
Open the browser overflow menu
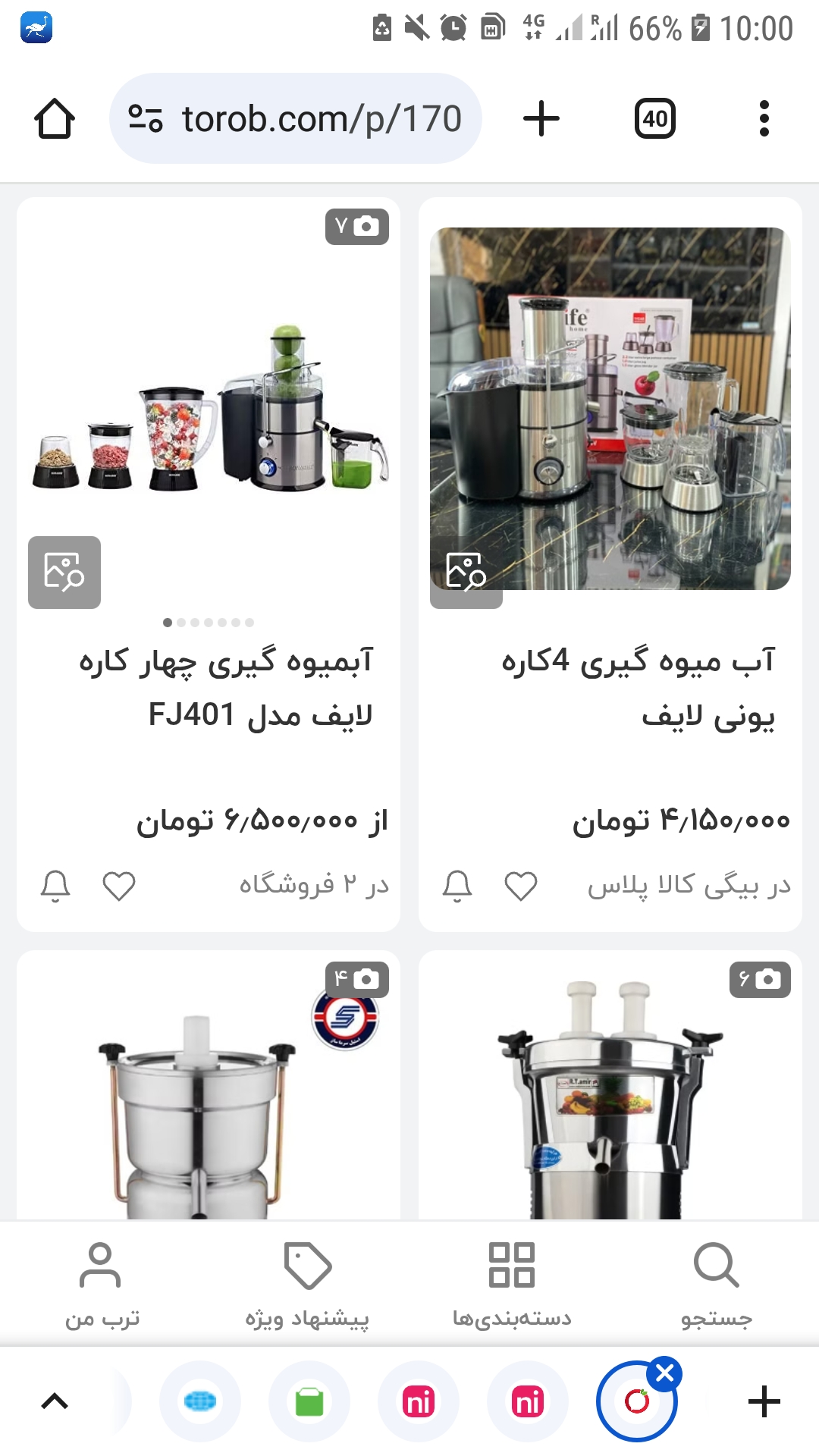click(764, 119)
